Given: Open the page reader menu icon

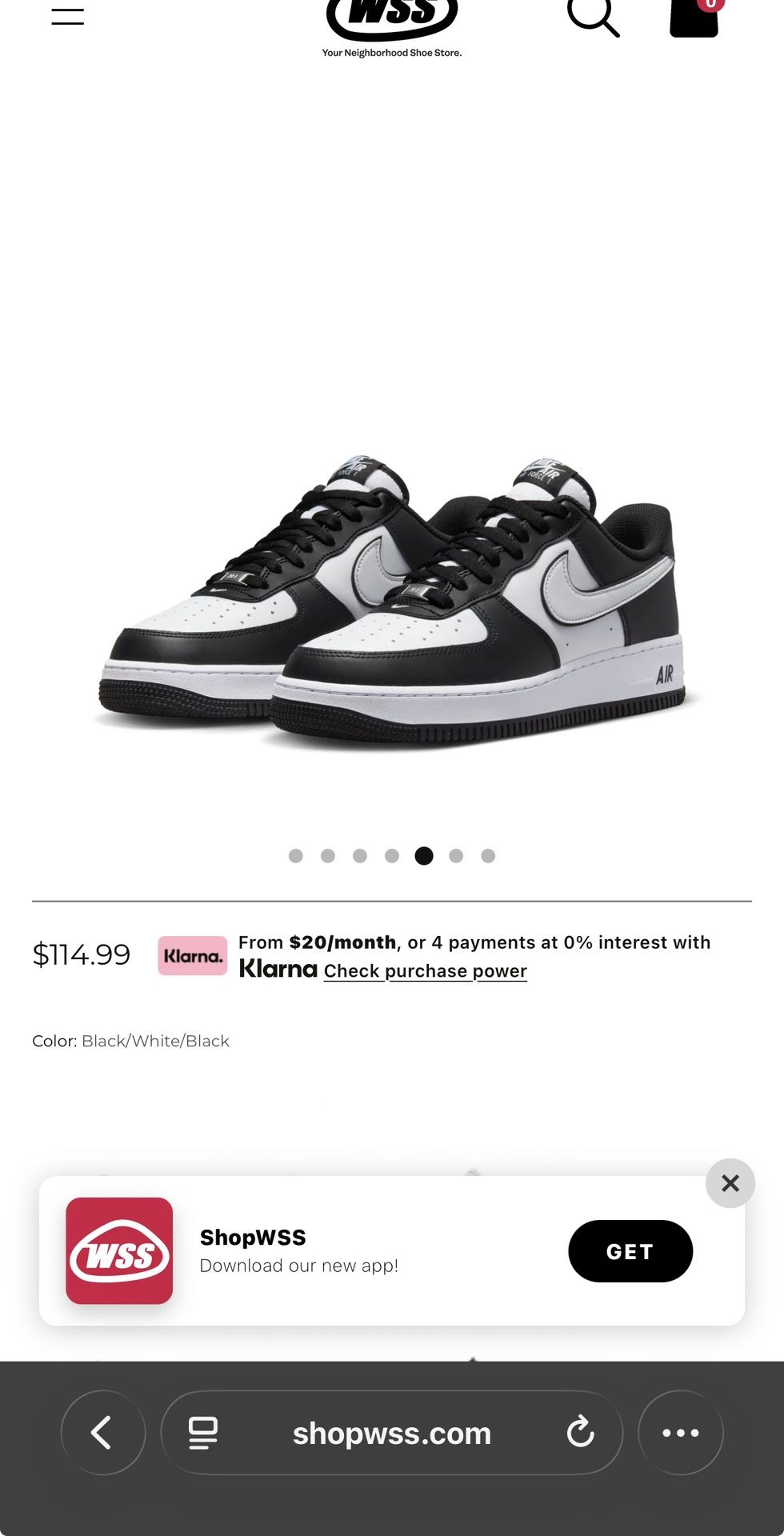Looking at the screenshot, I should pos(202,1433).
